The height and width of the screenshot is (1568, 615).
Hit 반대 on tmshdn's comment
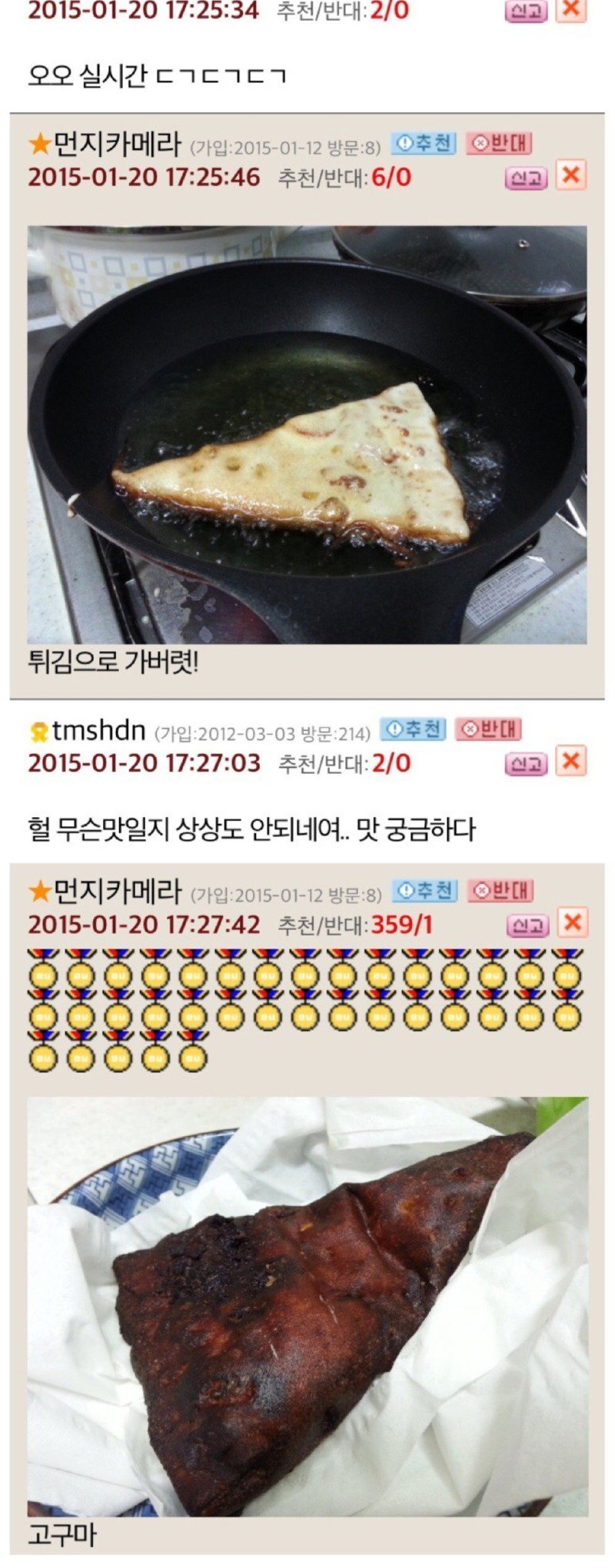tap(488, 729)
